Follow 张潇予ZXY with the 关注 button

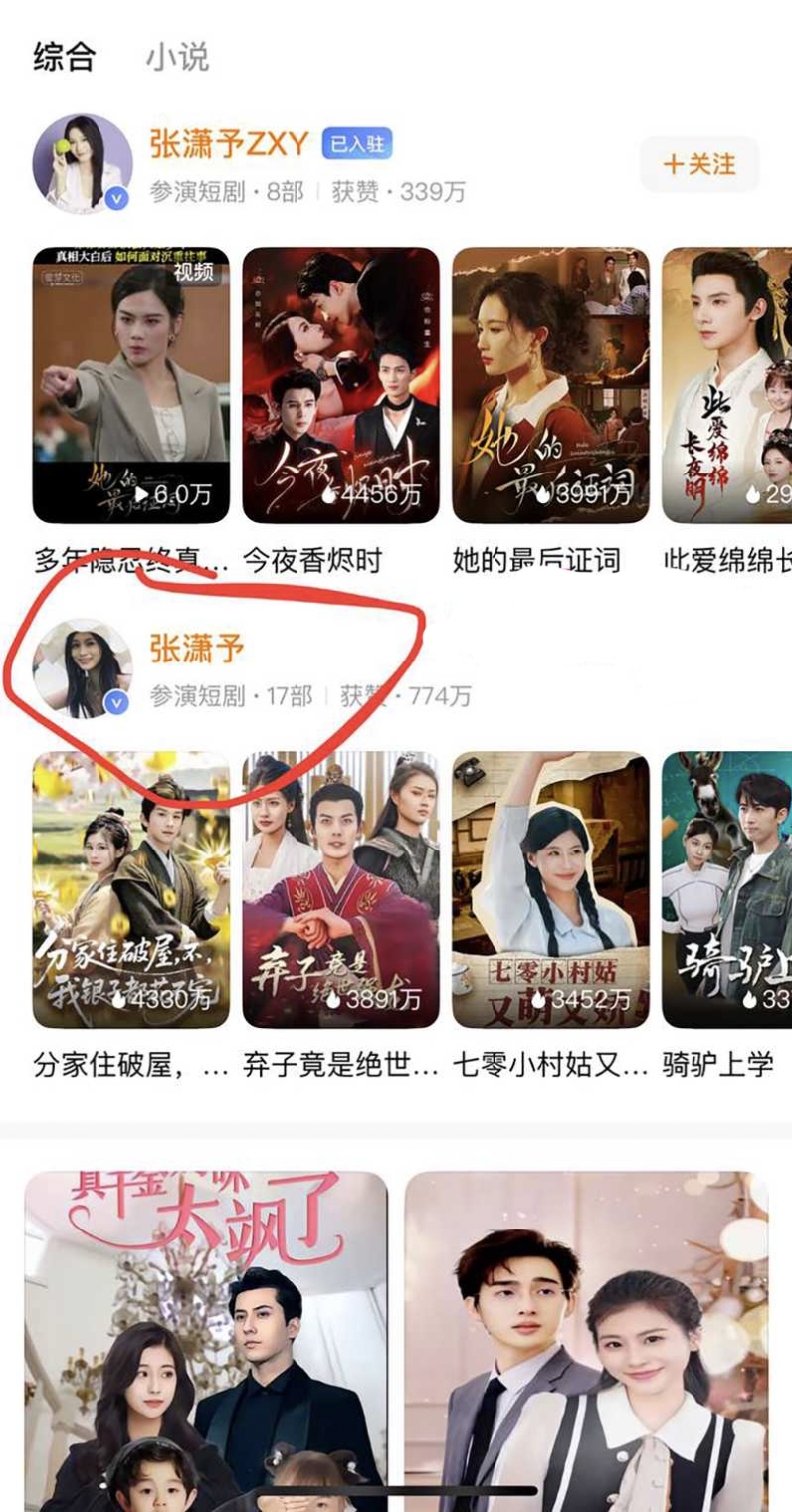pos(699,164)
